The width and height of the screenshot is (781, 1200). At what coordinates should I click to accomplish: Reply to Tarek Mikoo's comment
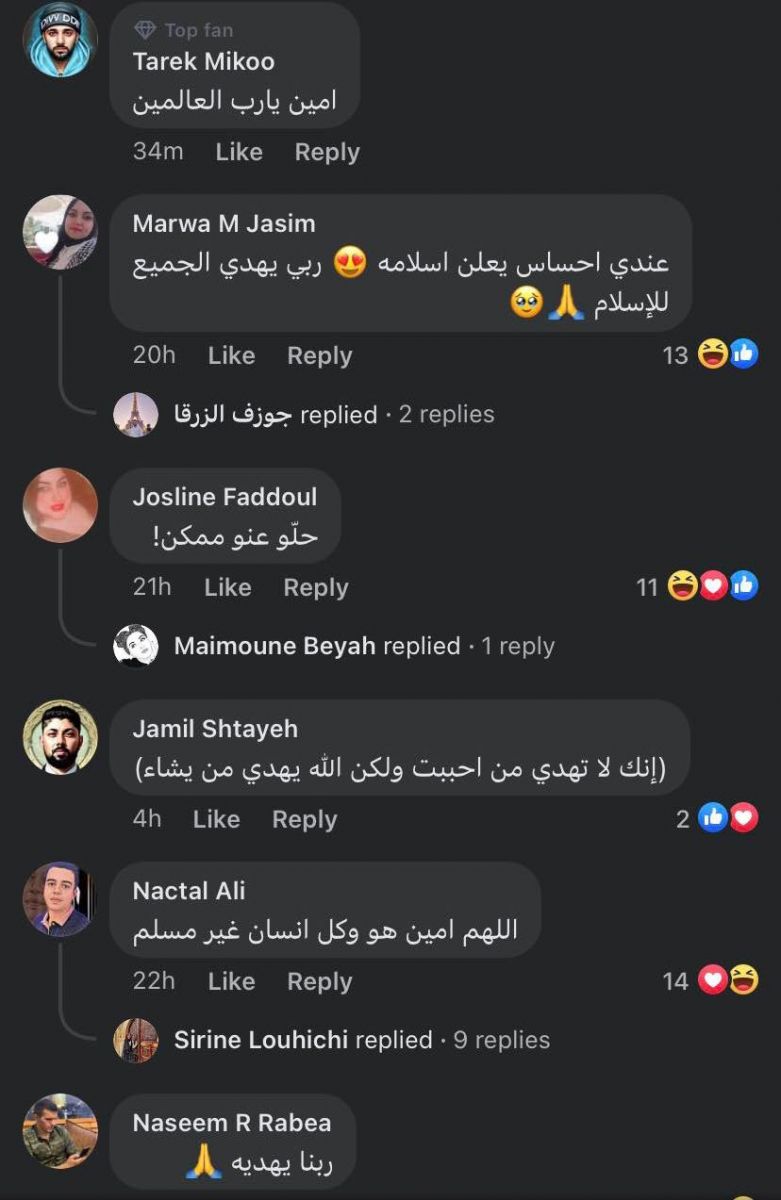pos(327,152)
